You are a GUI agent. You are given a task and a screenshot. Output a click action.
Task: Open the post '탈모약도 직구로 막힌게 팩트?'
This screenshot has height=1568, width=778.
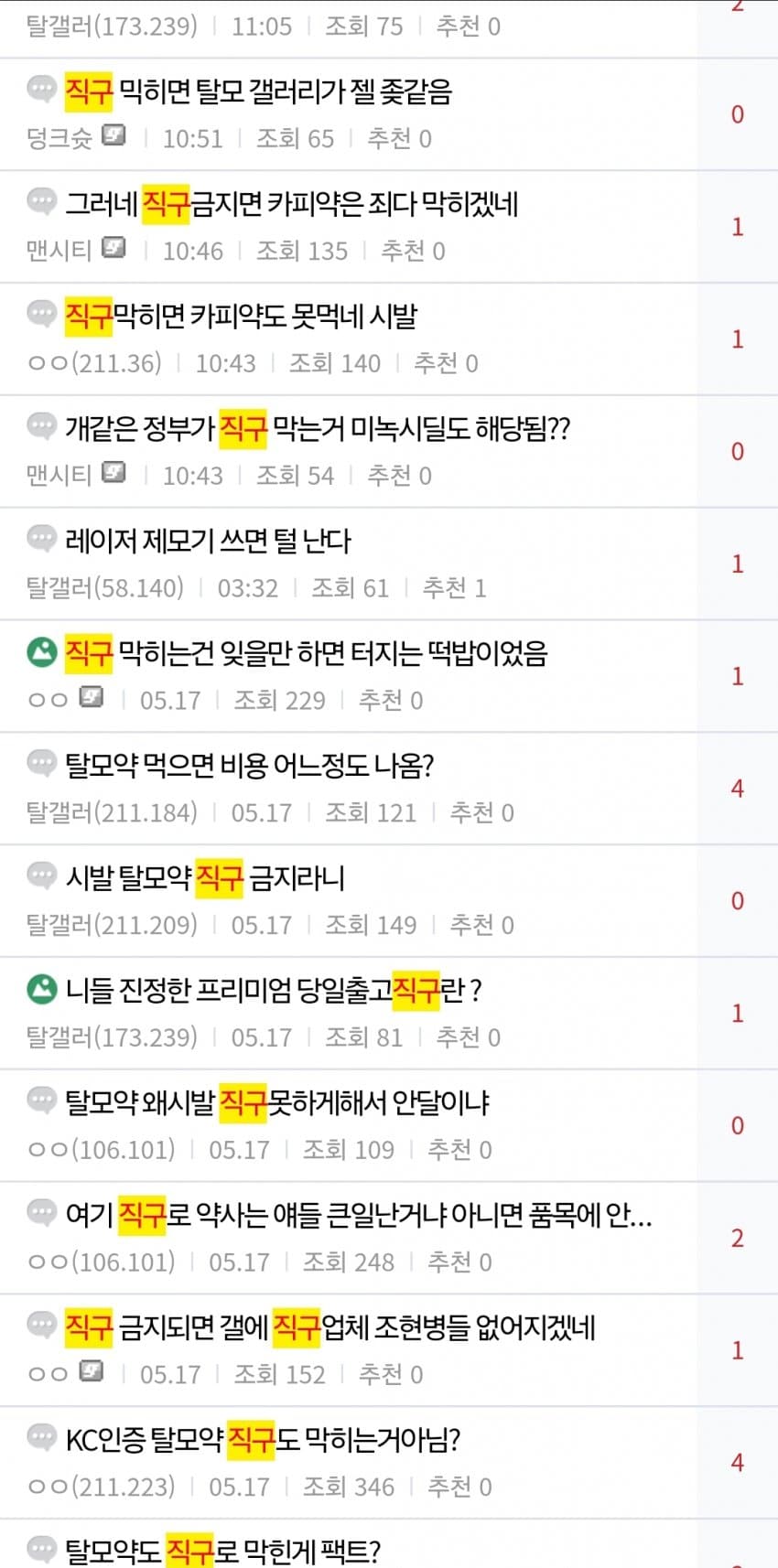click(222, 1551)
